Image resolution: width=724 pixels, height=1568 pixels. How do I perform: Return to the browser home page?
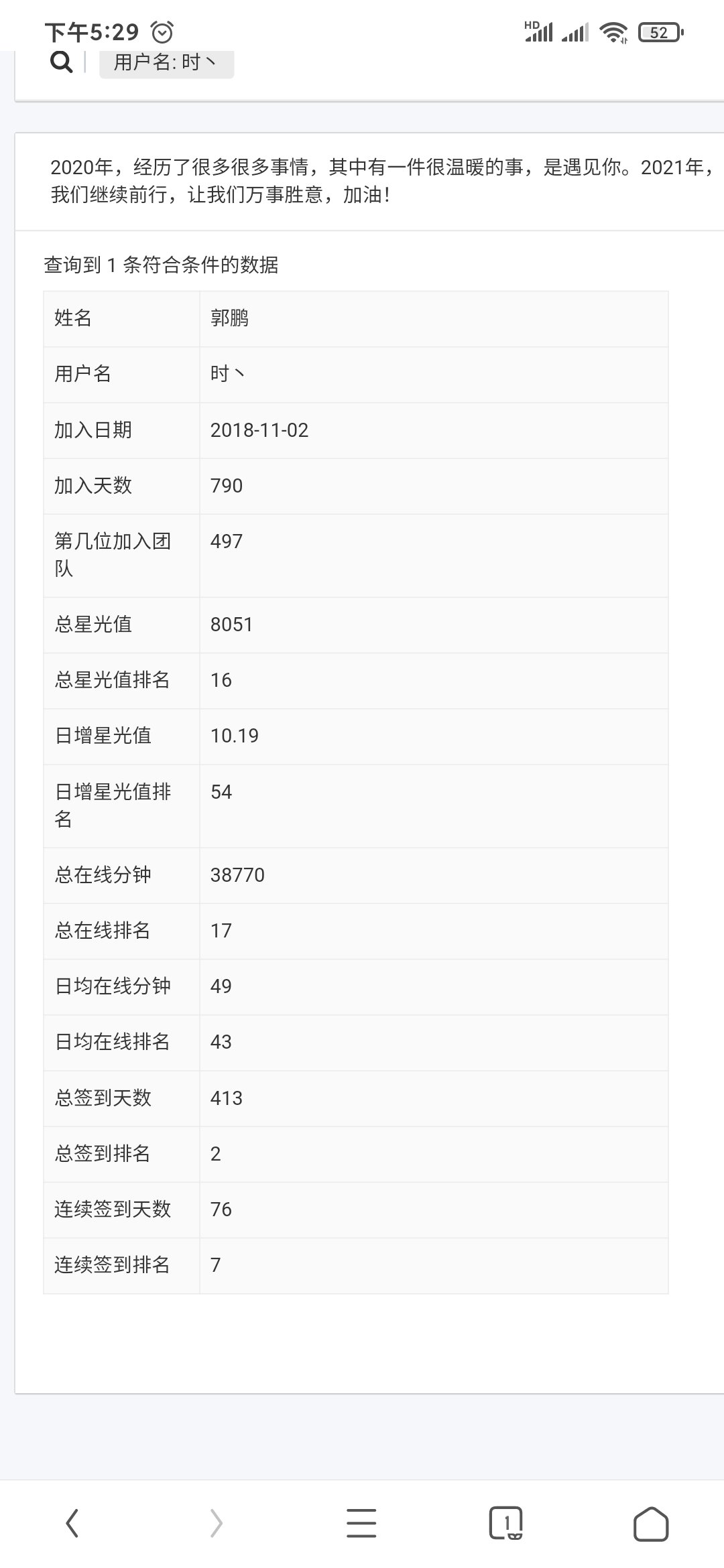650,1523
